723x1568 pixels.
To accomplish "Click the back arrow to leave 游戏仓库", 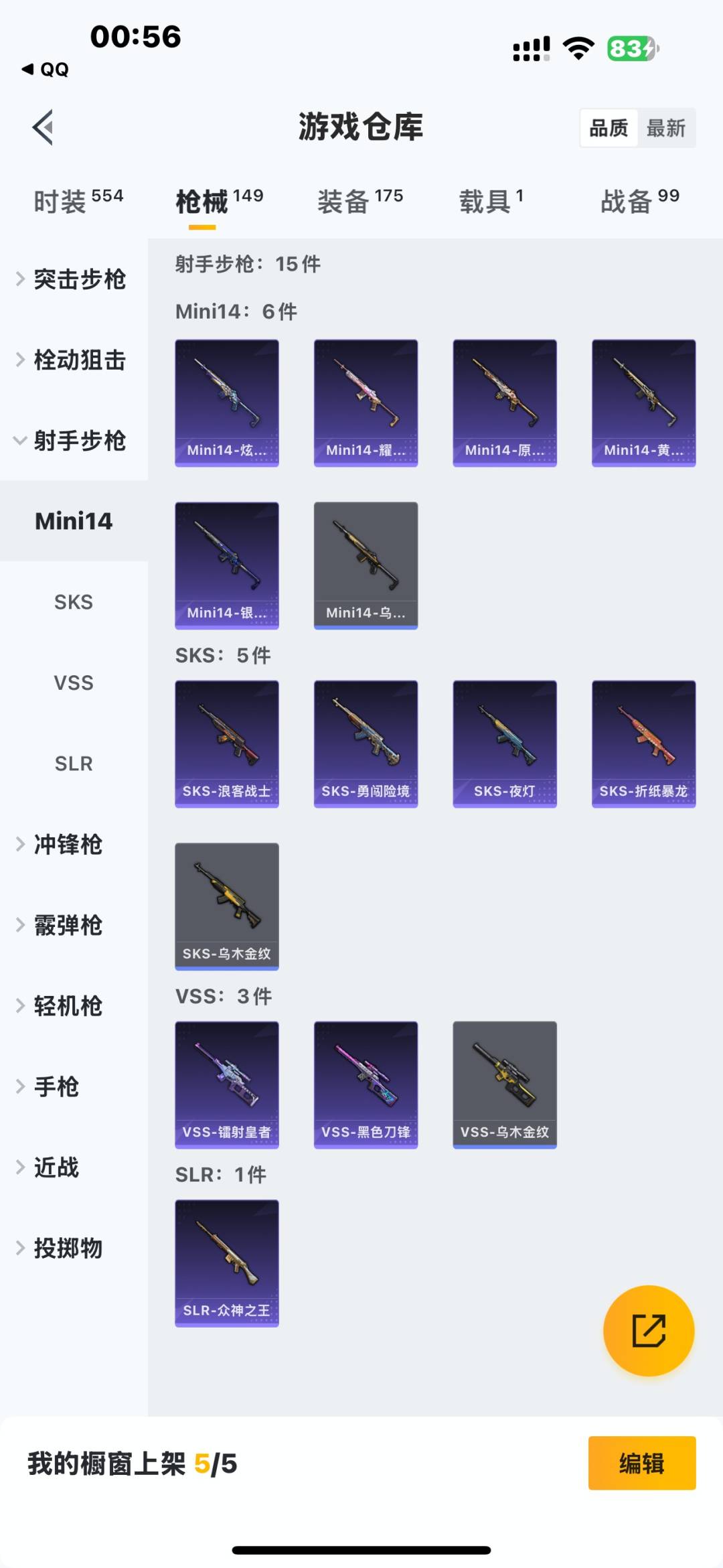I will 42,127.
